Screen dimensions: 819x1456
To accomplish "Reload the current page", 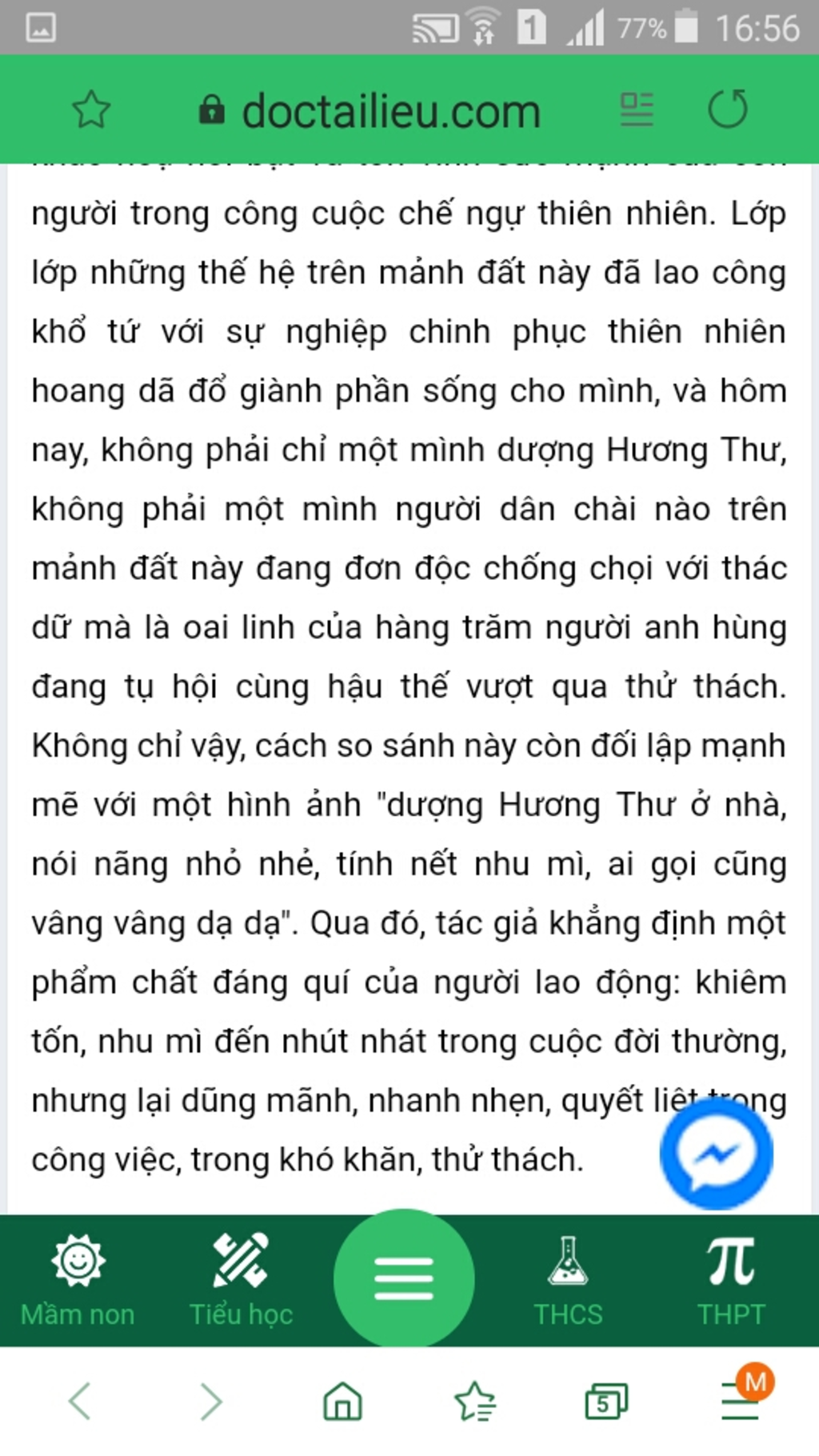I will point(728,110).
